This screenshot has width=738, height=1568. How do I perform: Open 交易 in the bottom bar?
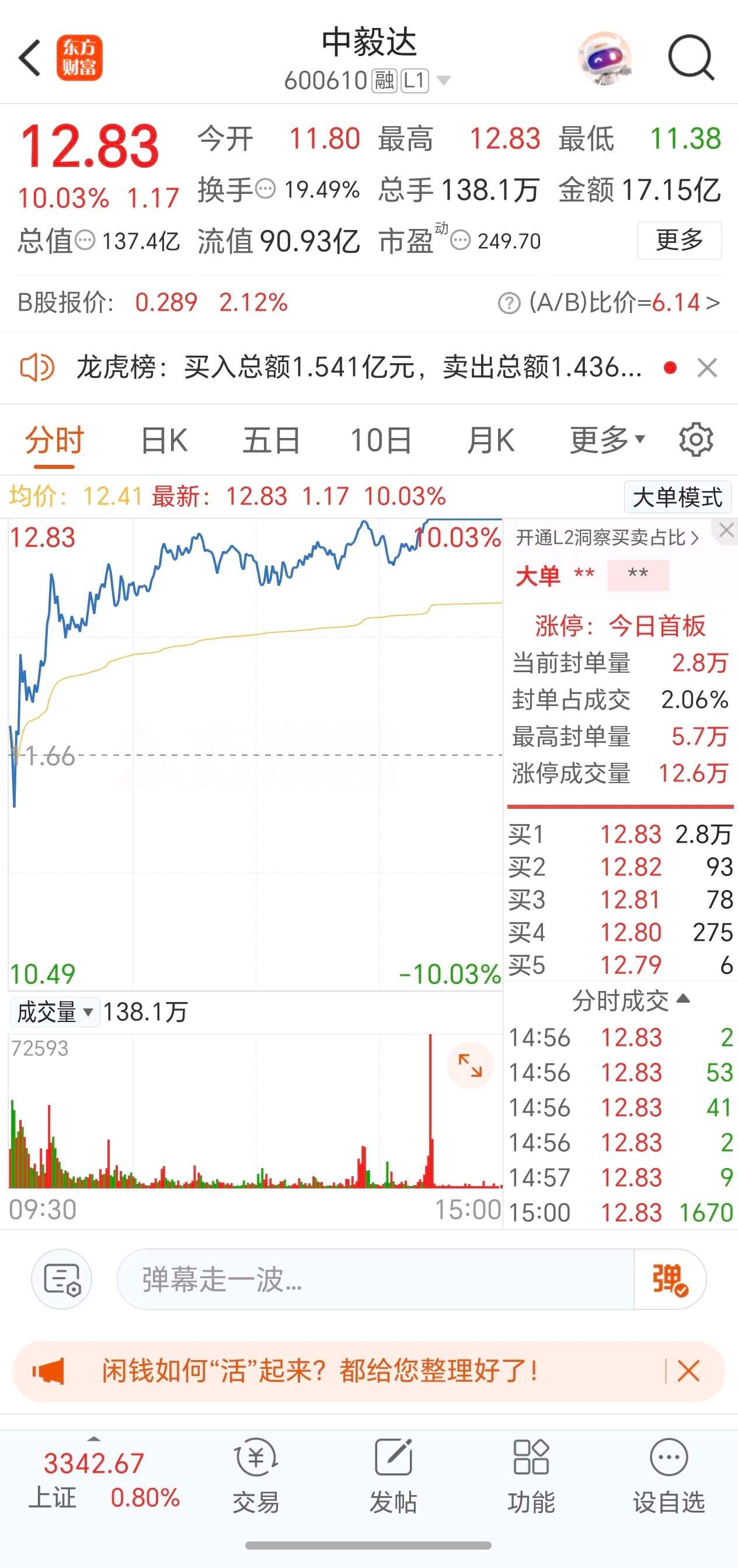pyautogui.click(x=256, y=1476)
